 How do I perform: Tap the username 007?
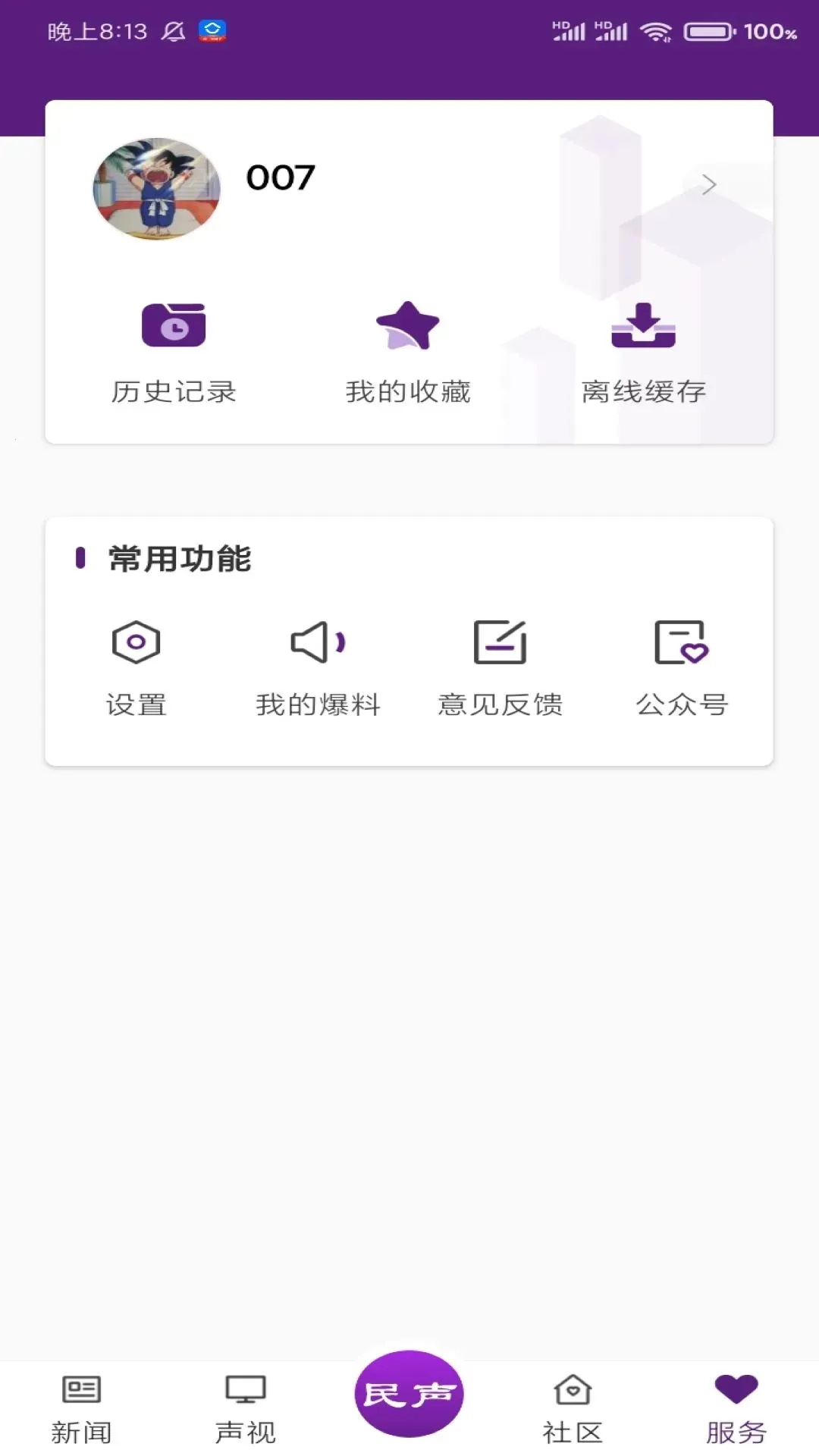pyautogui.click(x=279, y=177)
